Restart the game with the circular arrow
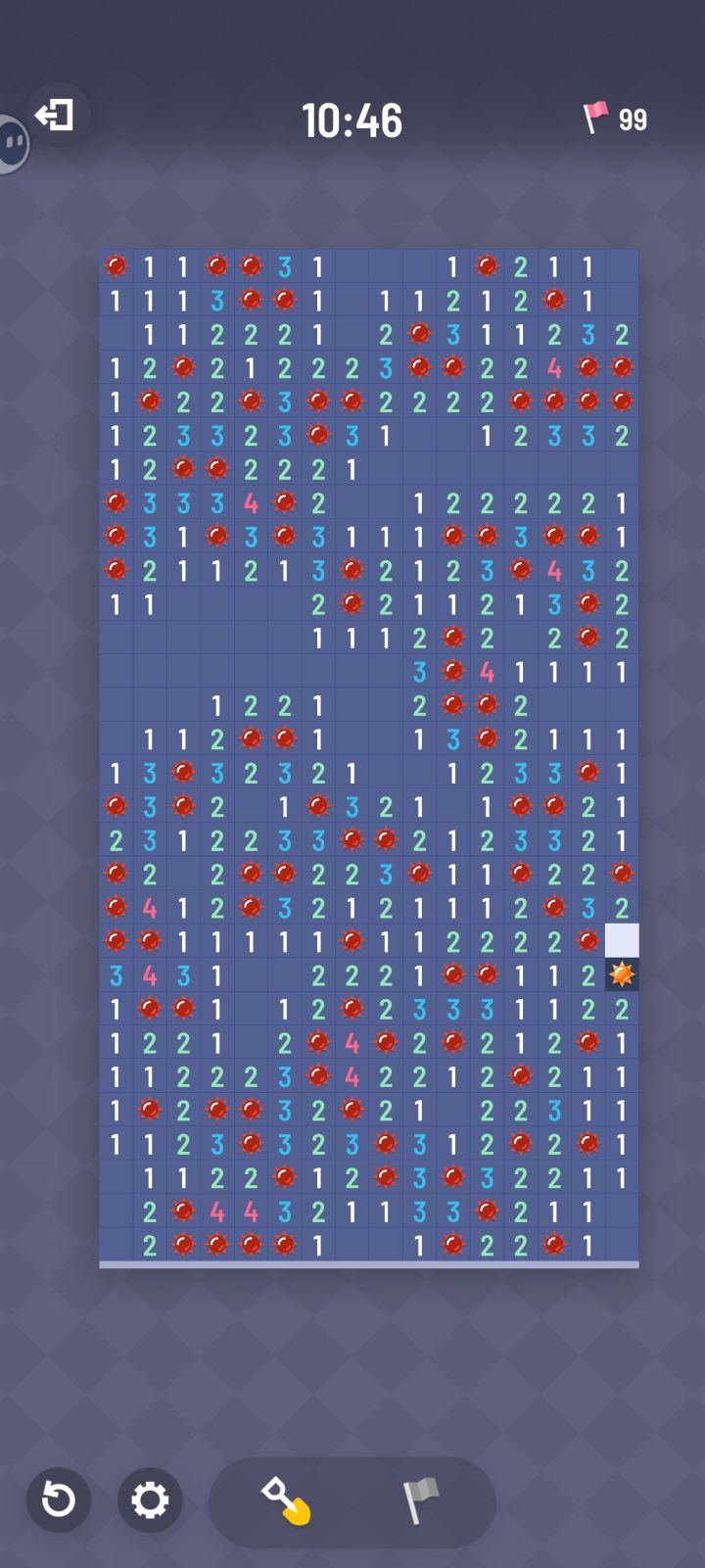The image size is (705, 1568). coord(59,1499)
